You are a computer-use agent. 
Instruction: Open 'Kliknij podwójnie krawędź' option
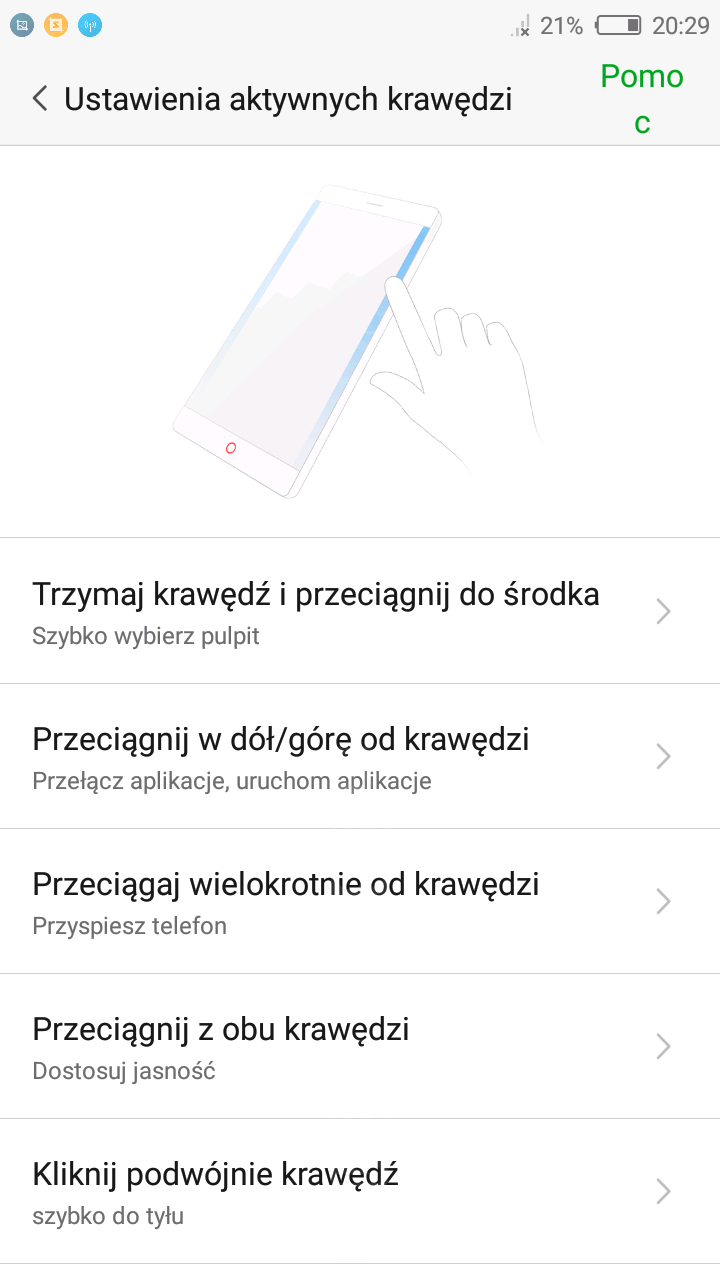360,1191
